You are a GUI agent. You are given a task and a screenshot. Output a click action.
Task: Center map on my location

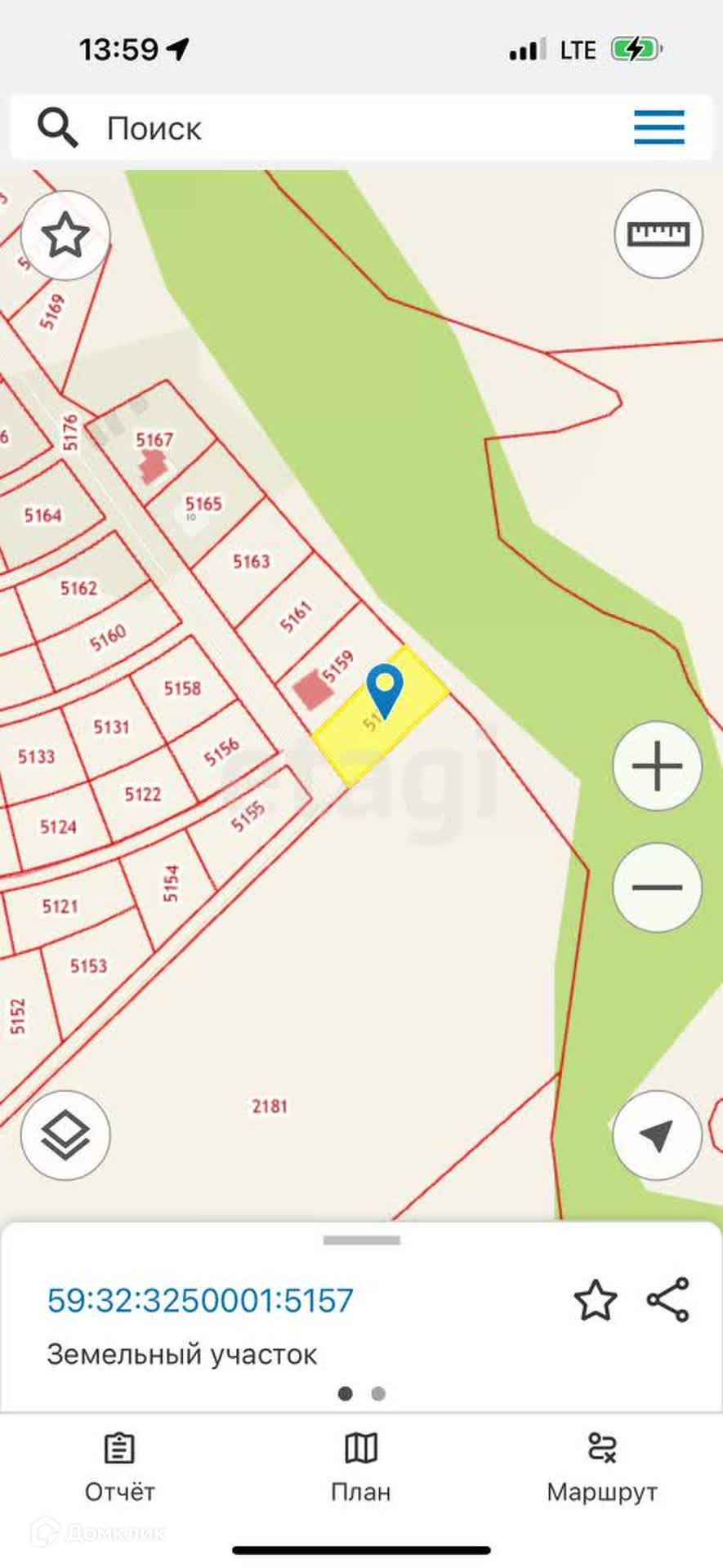pos(657,1135)
